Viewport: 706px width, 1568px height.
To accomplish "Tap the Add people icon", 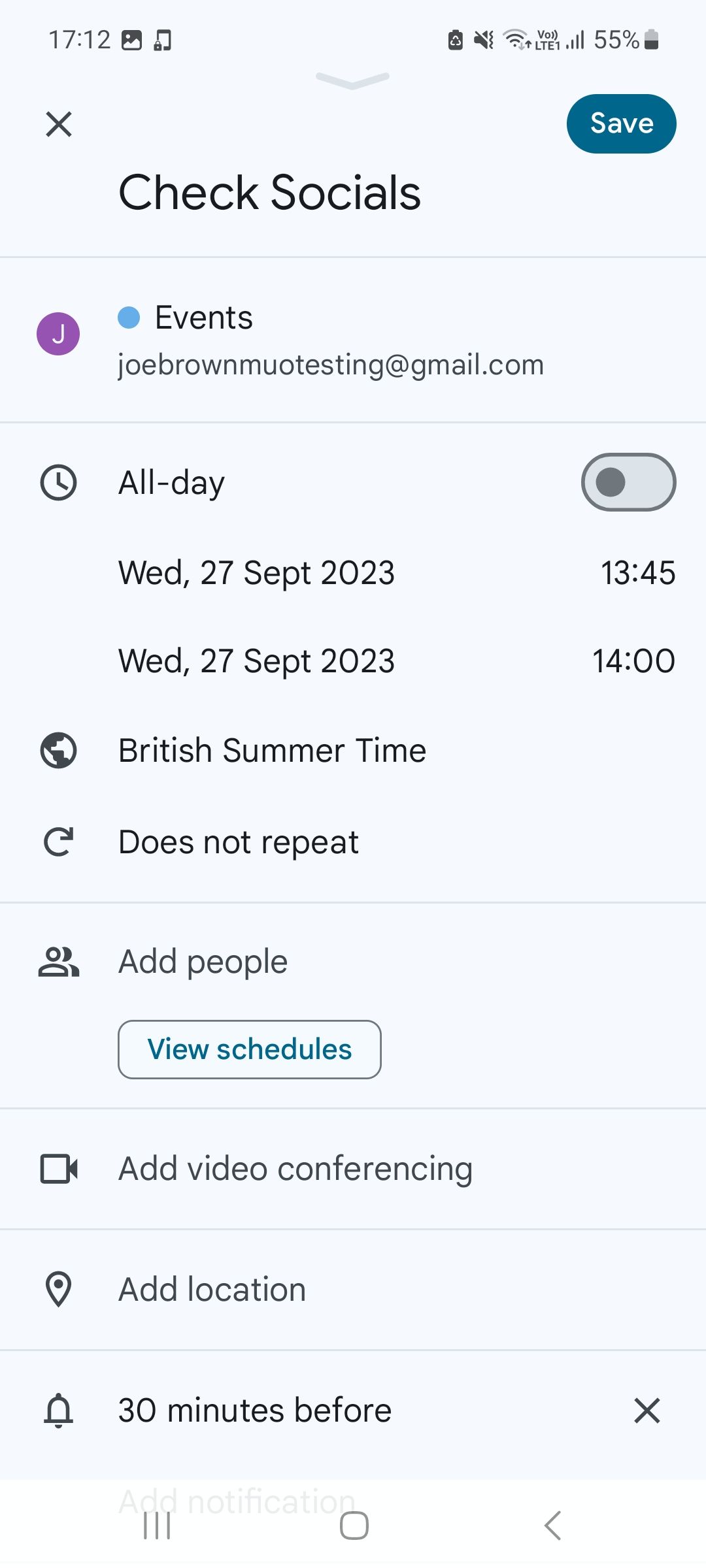I will click(x=58, y=960).
